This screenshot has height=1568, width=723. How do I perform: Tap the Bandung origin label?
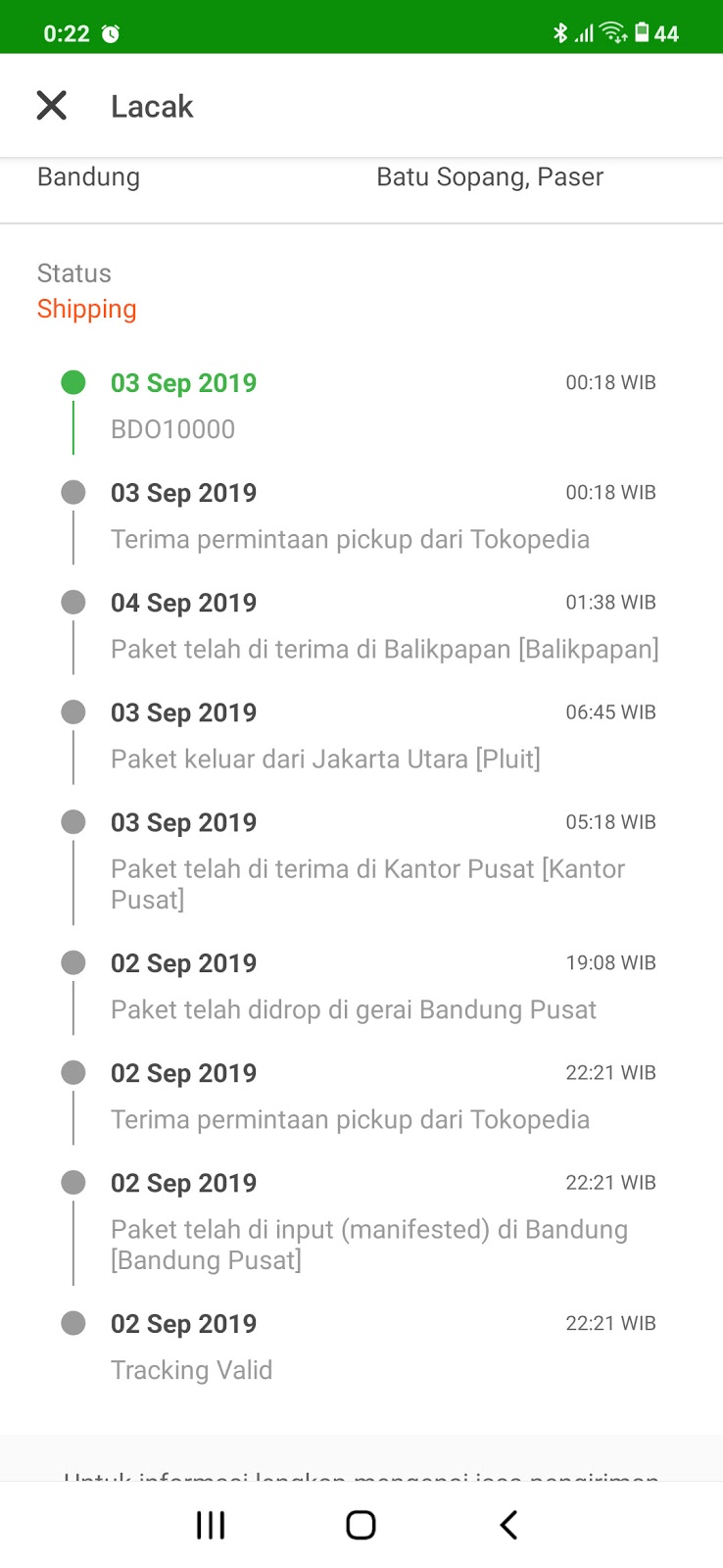88,176
